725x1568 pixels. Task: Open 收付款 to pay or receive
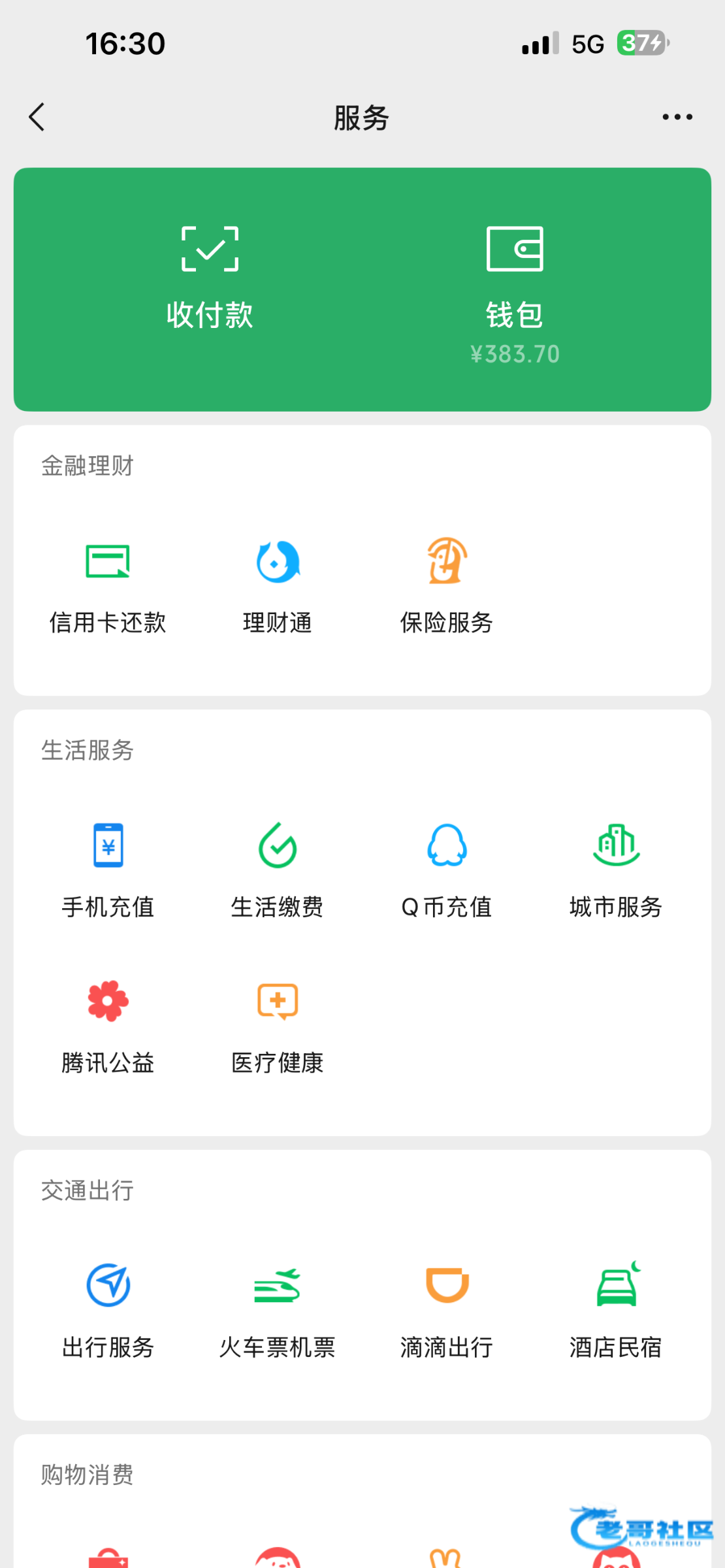tap(210, 279)
